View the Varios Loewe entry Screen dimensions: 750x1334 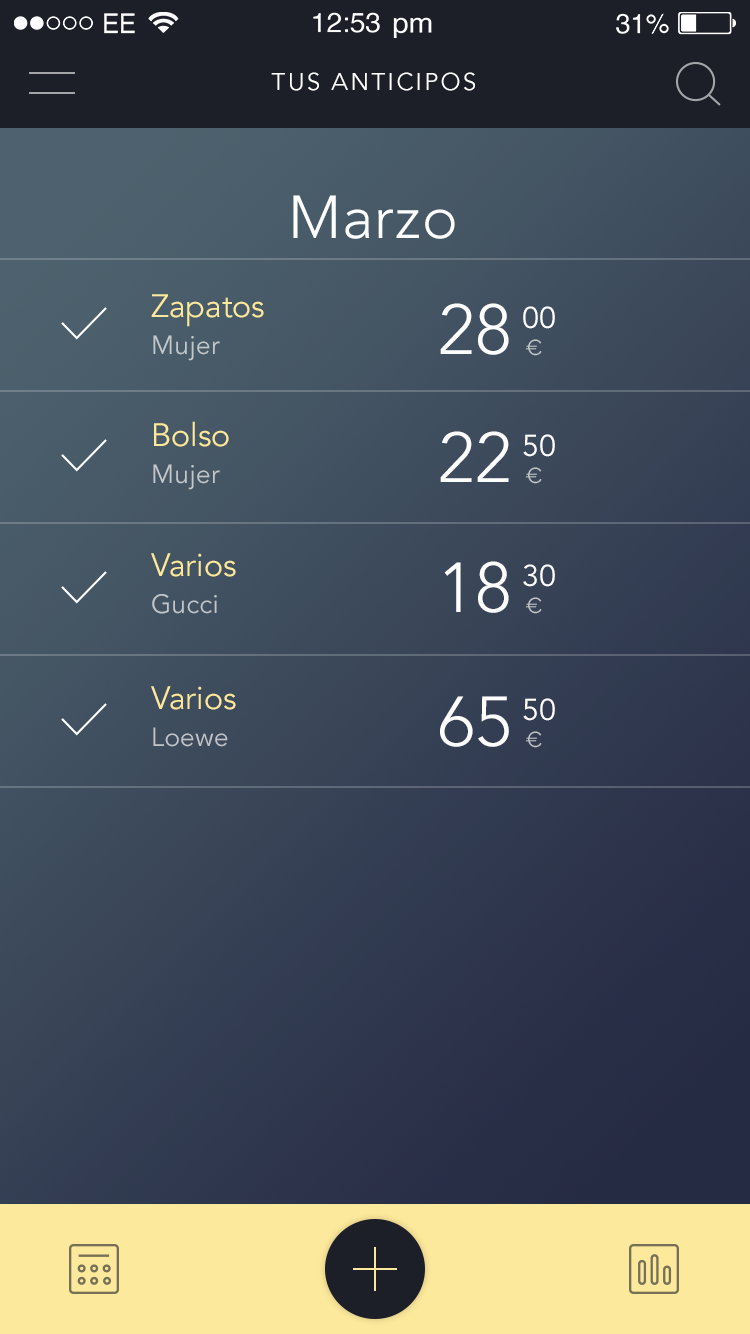[x=374, y=721]
